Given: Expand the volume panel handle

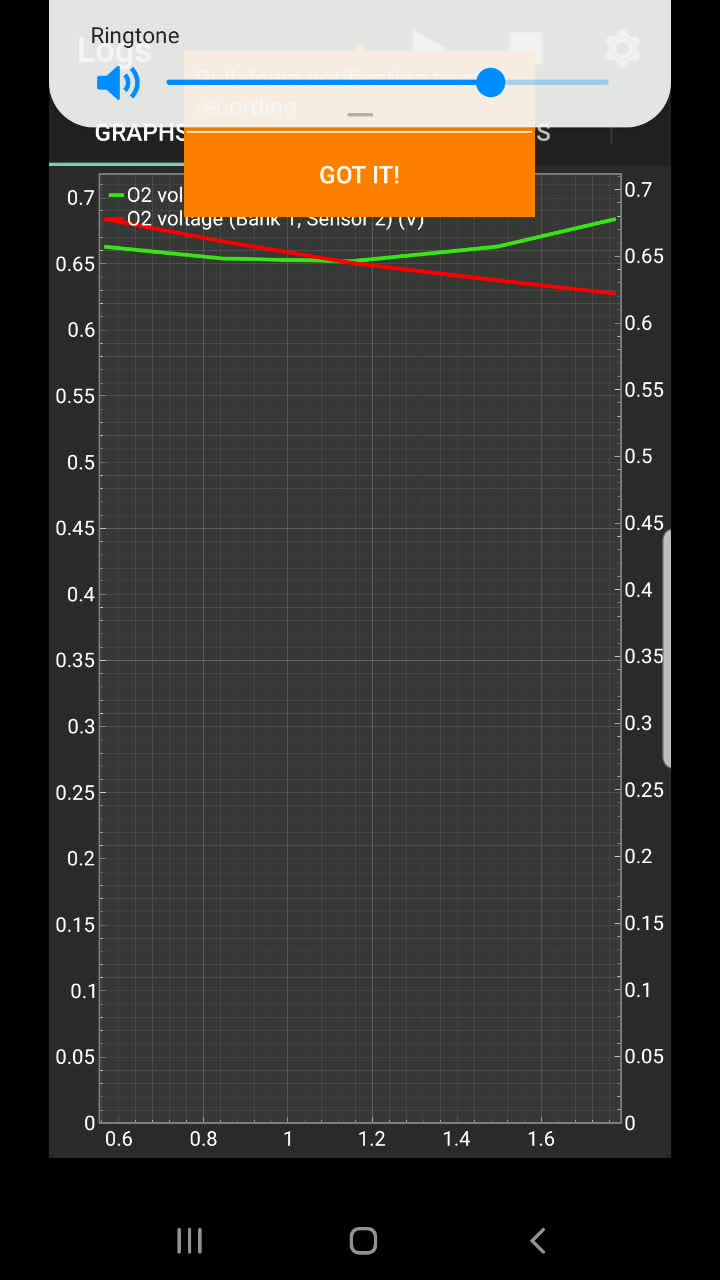Looking at the screenshot, I should tap(360, 115).
